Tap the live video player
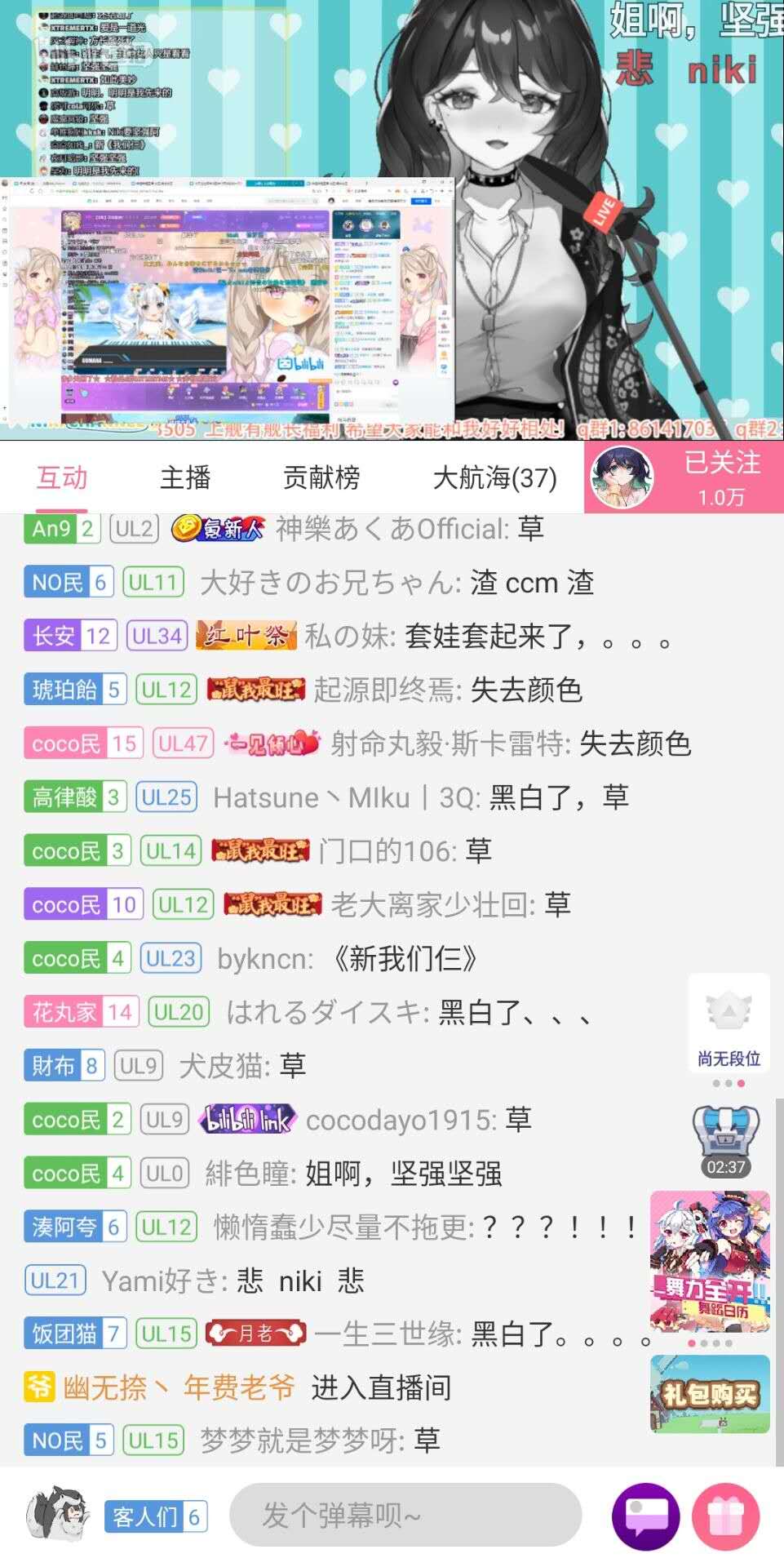The image size is (784, 1567). 392,220
